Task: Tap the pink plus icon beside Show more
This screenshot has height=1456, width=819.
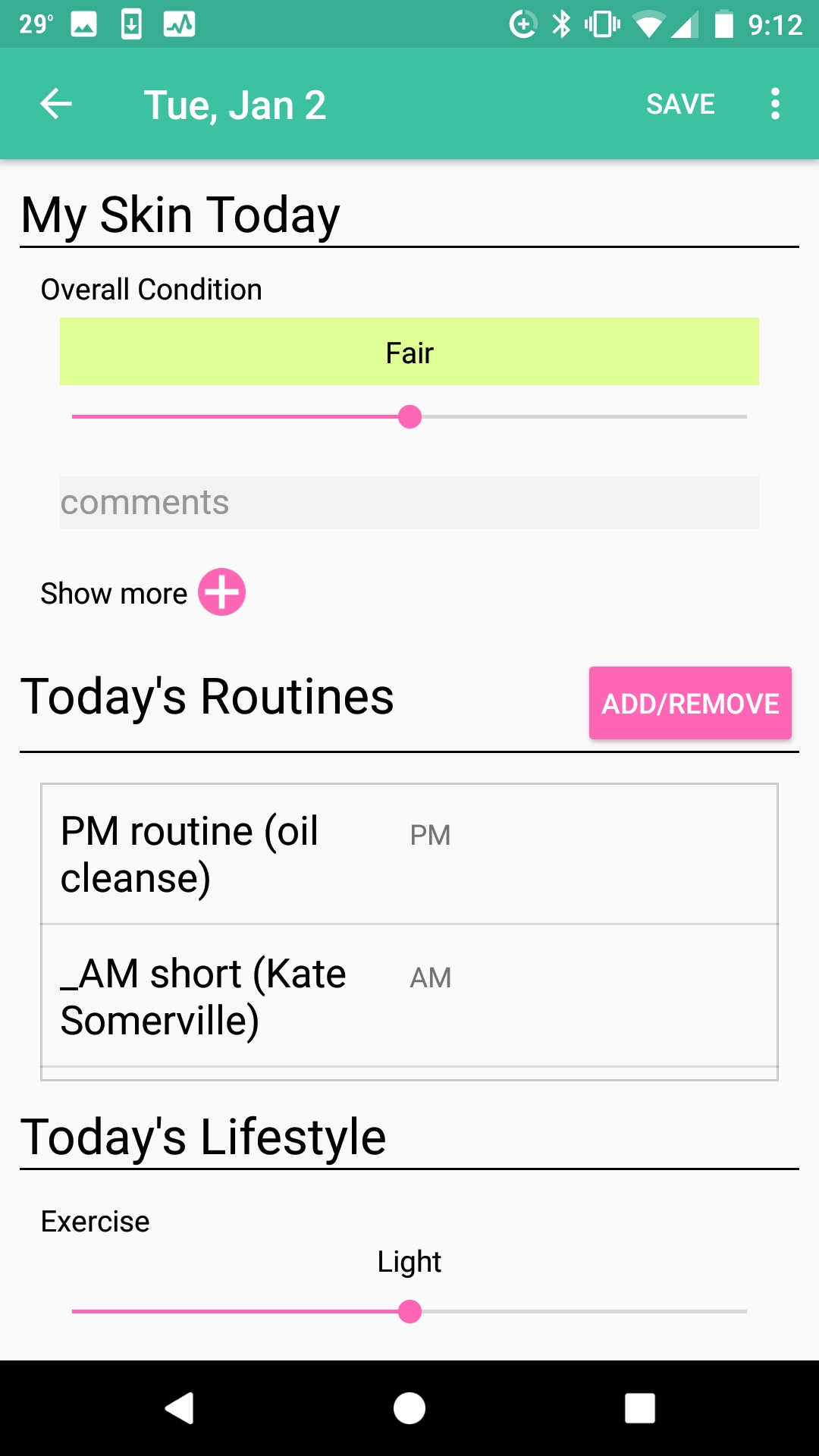Action: pos(221,594)
